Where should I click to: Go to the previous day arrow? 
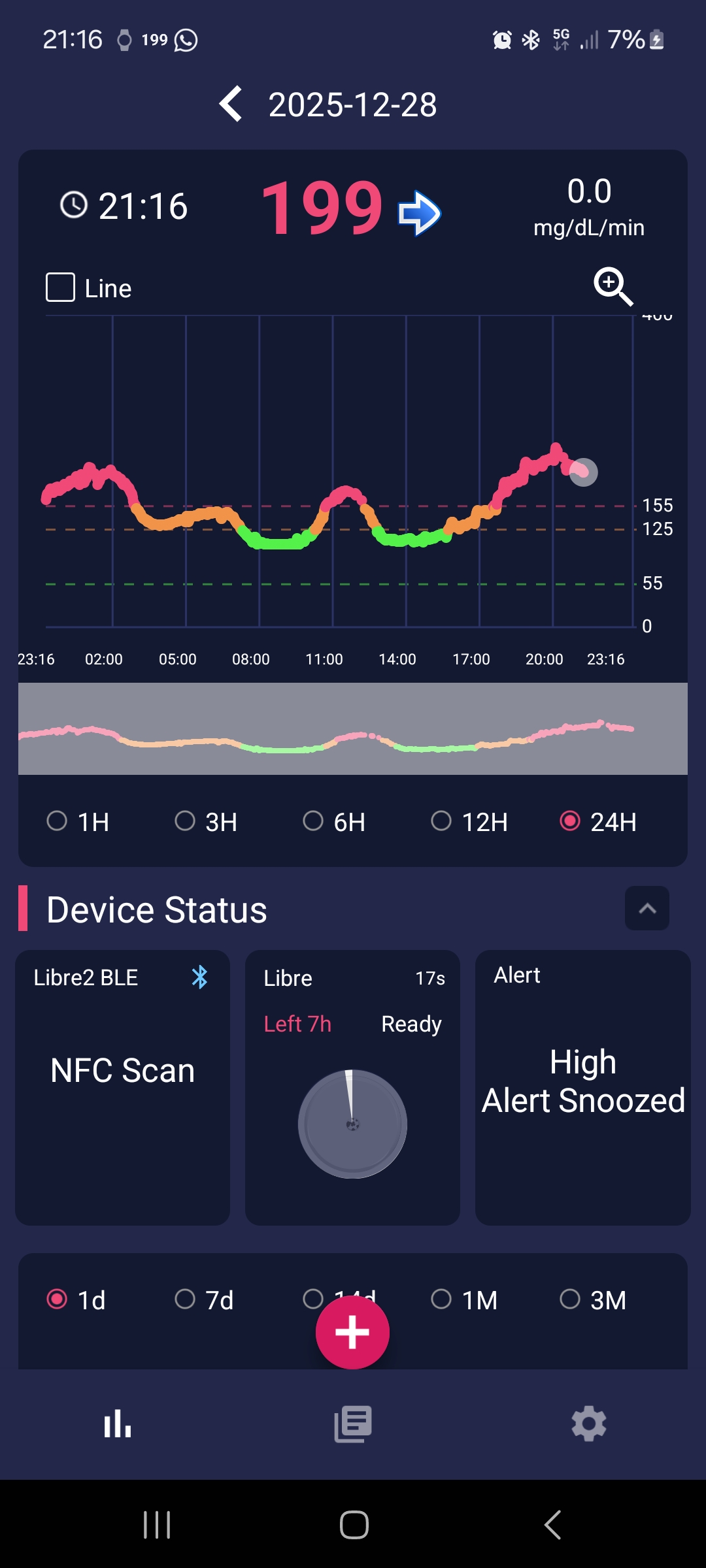[x=231, y=105]
